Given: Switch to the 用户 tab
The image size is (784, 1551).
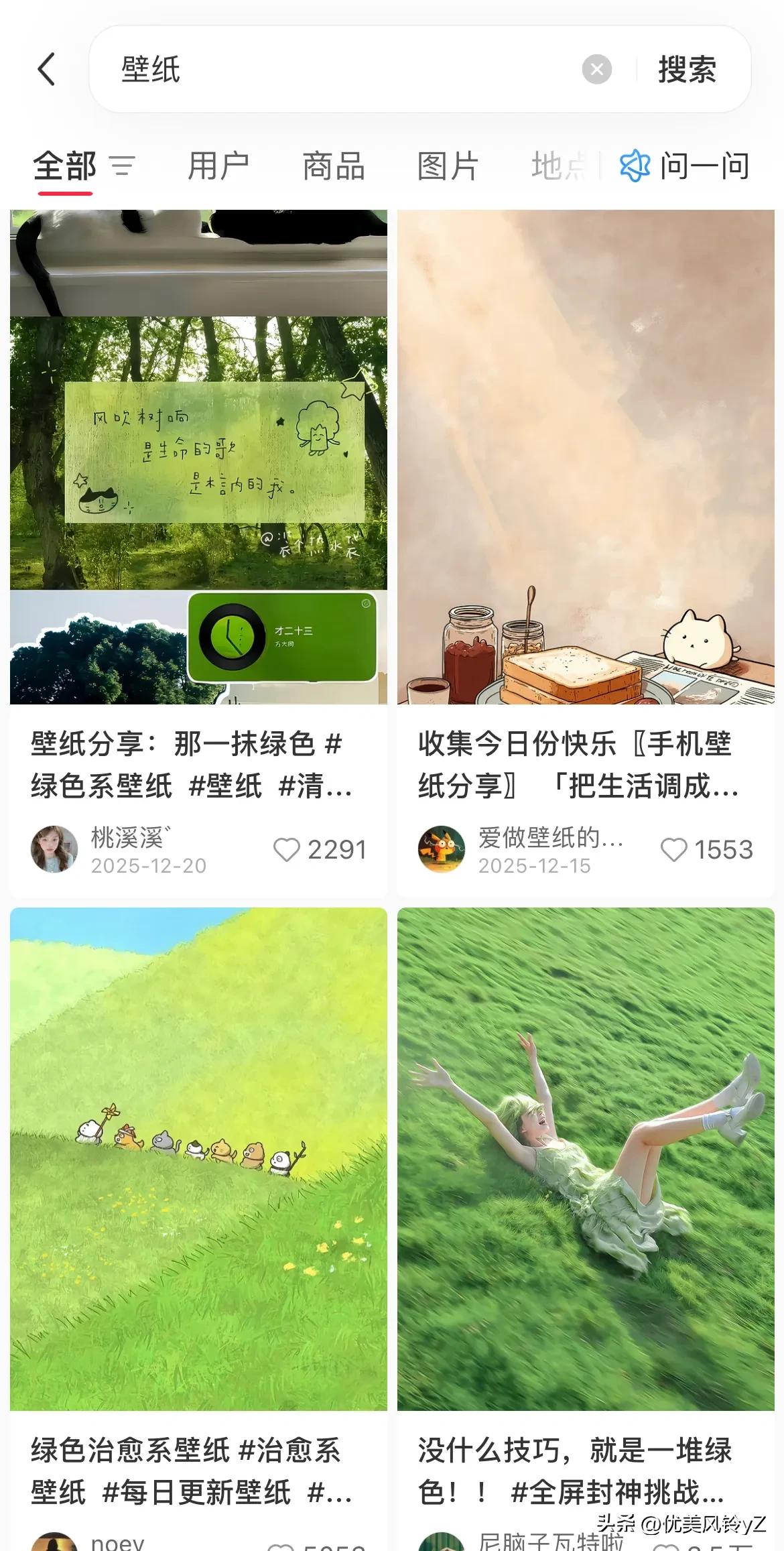Looking at the screenshot, I should (x=218, y=166).
